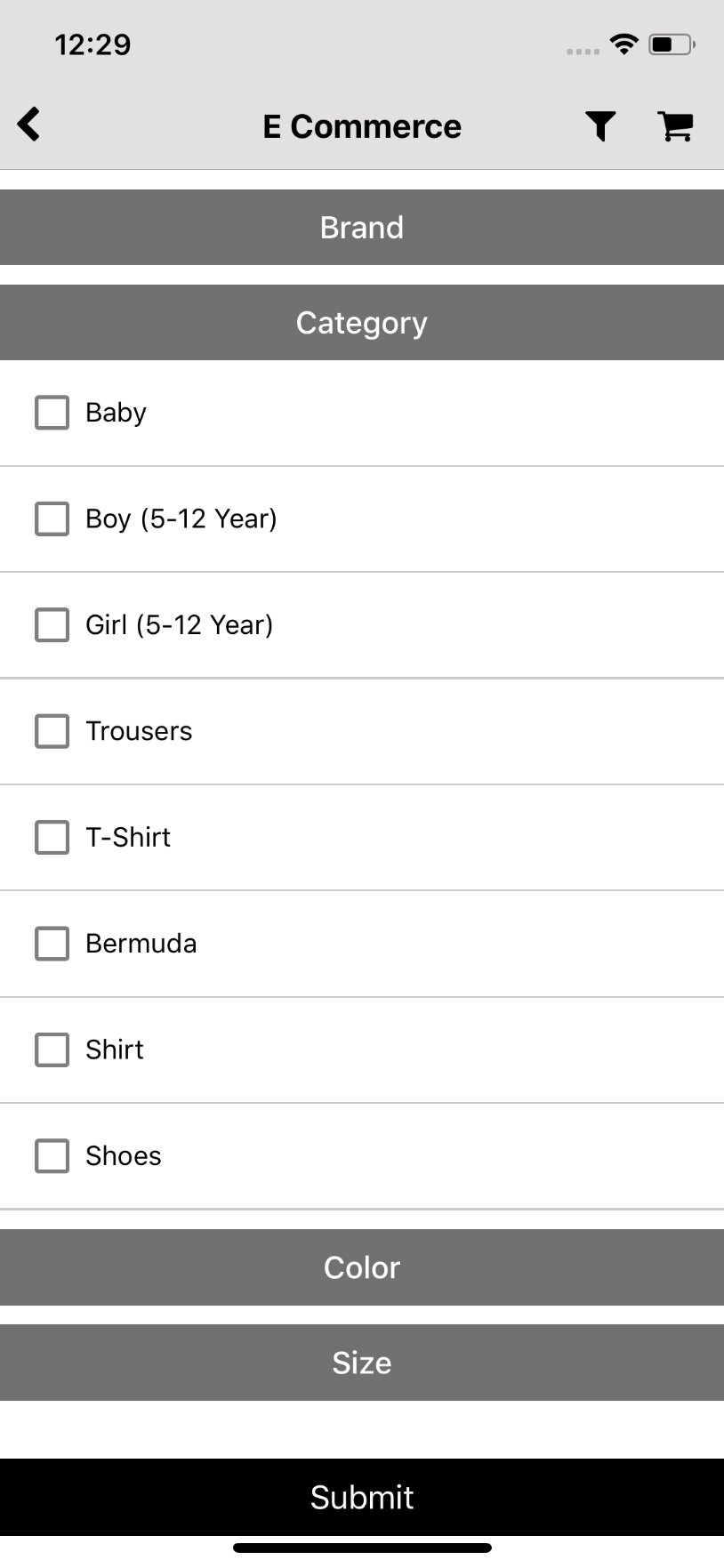This screenshot has width=724, height=1568.
Task: Tap the E Commerce title
Action: tap(362, 125)
